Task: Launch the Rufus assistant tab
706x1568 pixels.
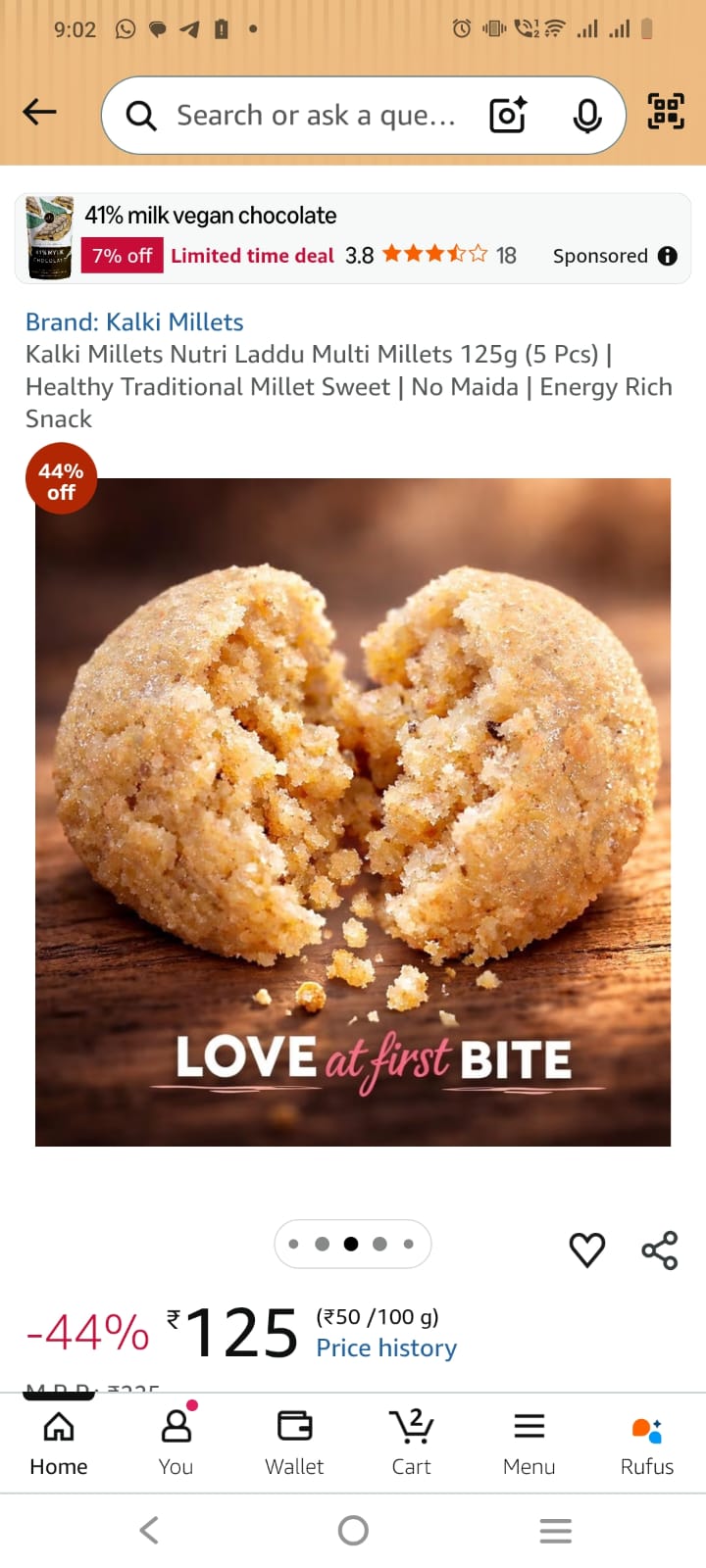Action: tap(647, 1443)
